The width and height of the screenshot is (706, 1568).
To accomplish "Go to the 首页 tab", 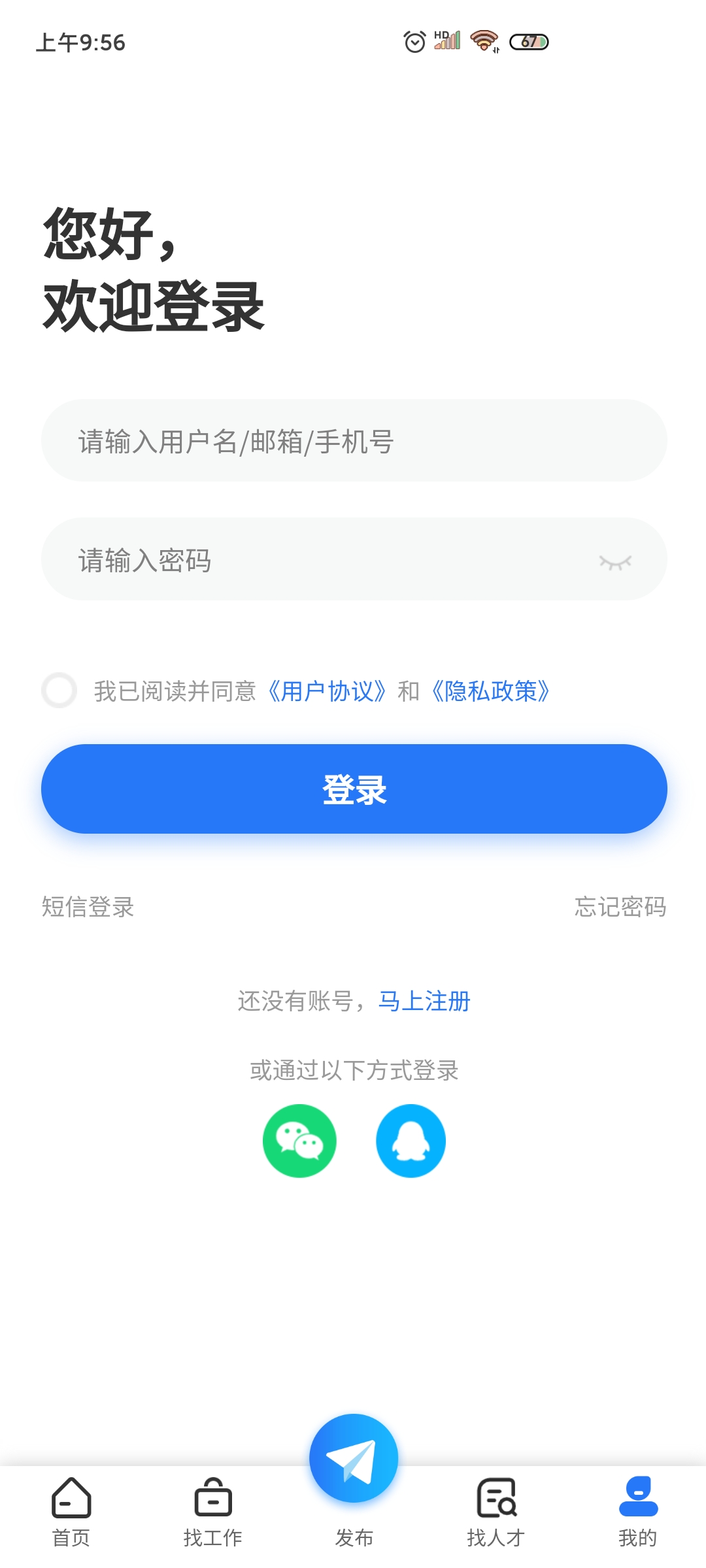I will pyautogui.click(x=71, y=1512).
